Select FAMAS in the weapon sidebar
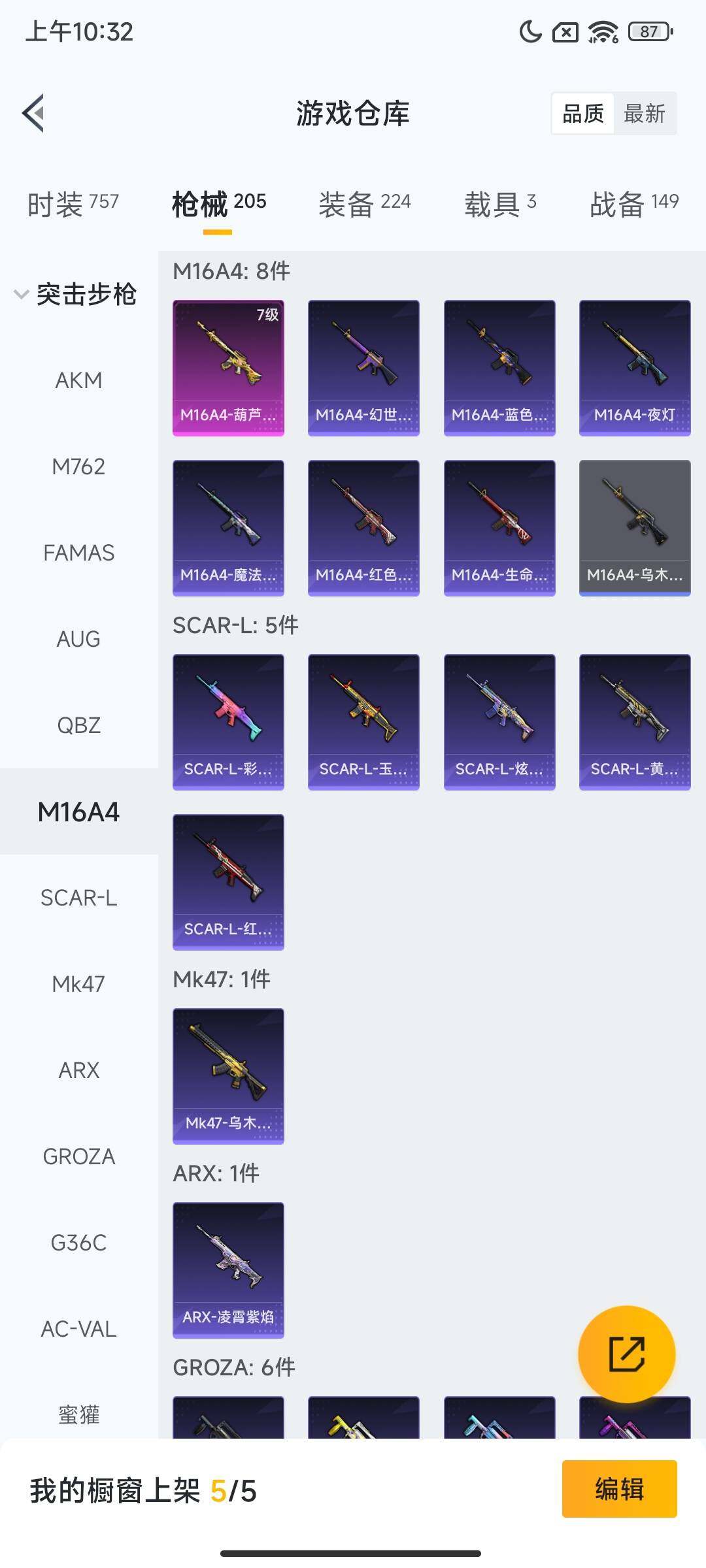The height and width of the screenshot is (1568, 706). [x=78, y=553]
